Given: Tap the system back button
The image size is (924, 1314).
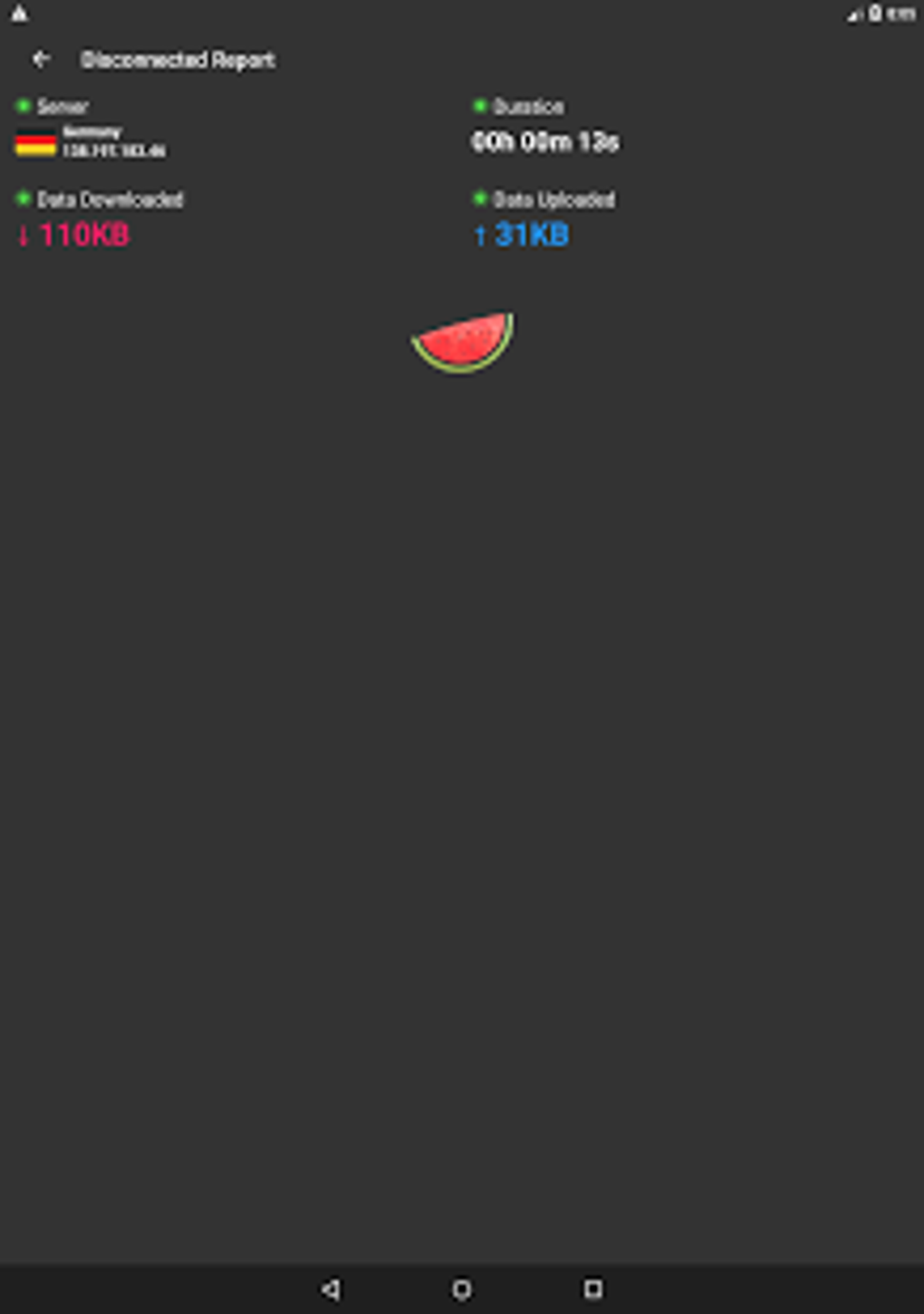Looking at the screenshot, I should click(x=332, y=1289).
